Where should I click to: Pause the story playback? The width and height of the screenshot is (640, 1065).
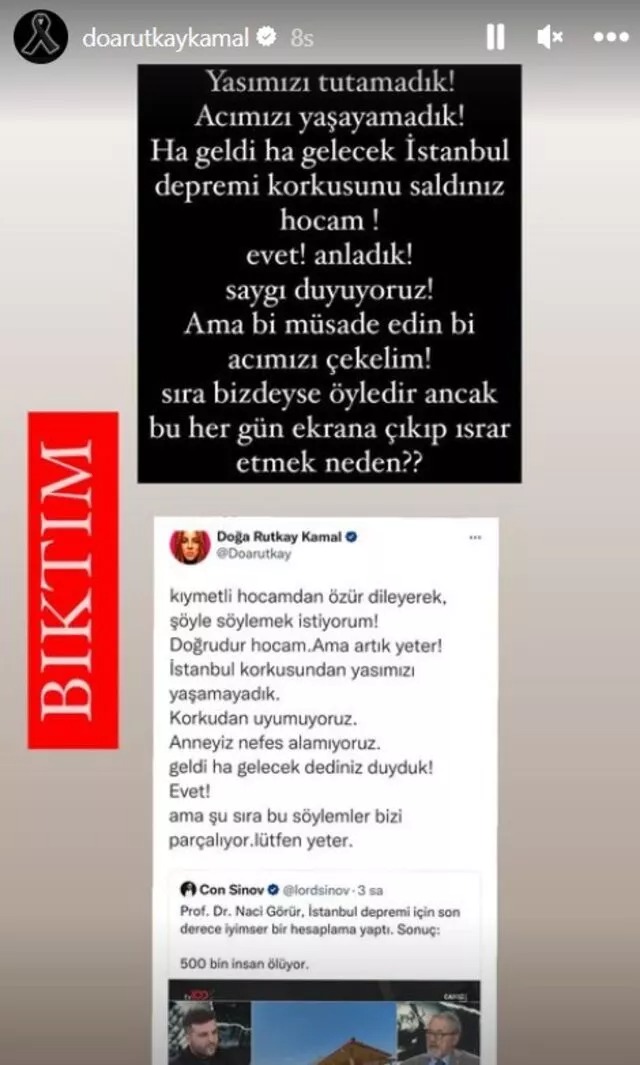[x=495, y=38]
